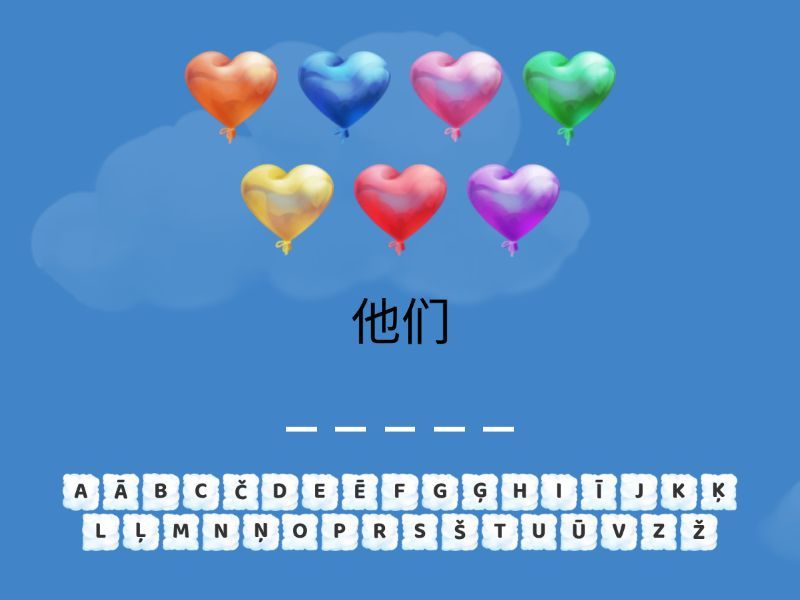
Task: Select the letter V key
Action: tap(619, 531)
